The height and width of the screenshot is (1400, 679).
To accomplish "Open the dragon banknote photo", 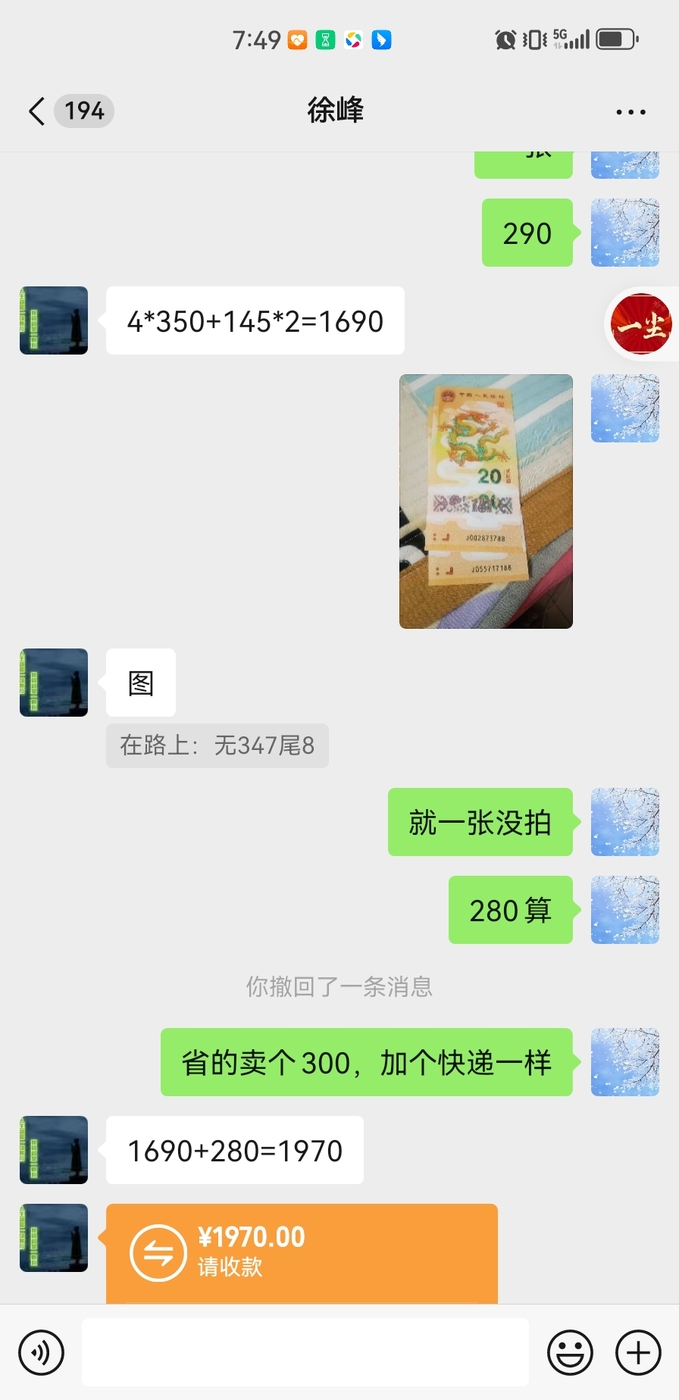I will 486,501.
